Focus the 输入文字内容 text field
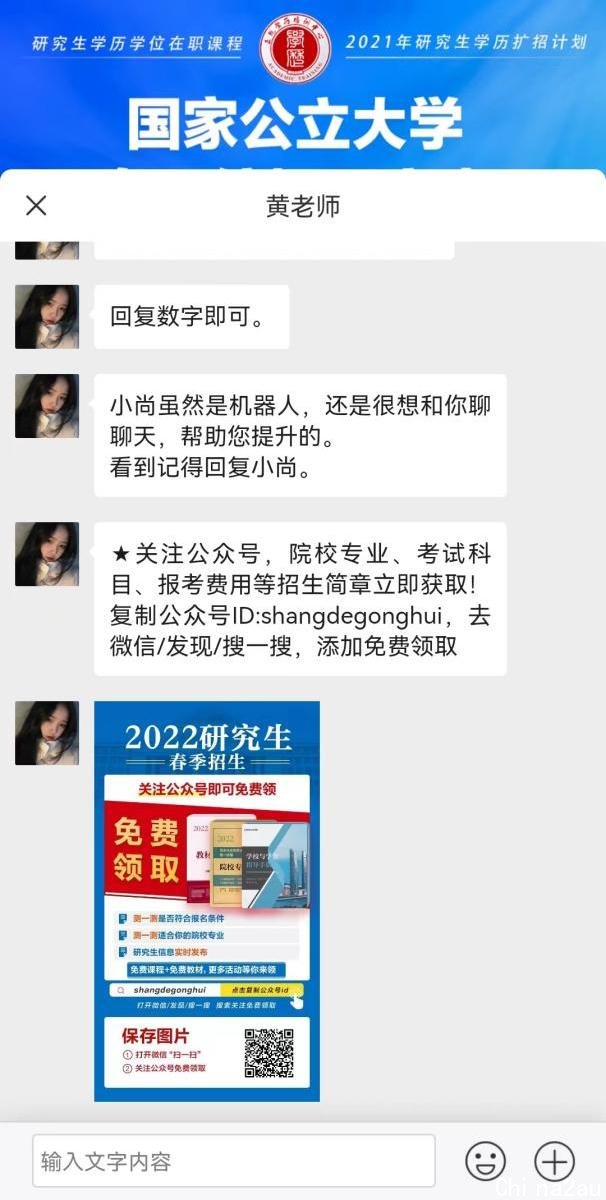The height and width of the screenshot is (1200, 606). [x=234, y=1161]
